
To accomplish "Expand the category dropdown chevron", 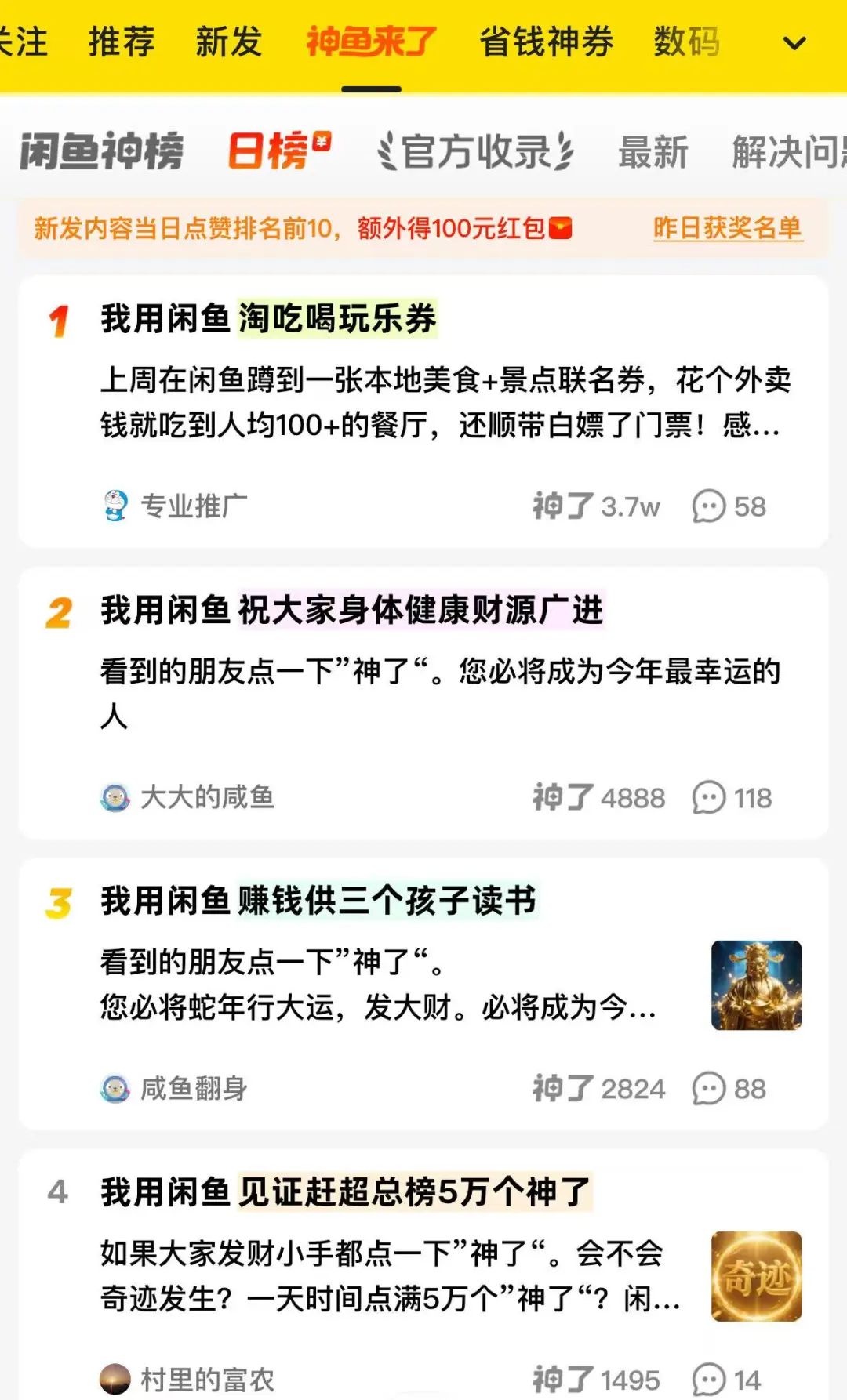I will (794, 43).
